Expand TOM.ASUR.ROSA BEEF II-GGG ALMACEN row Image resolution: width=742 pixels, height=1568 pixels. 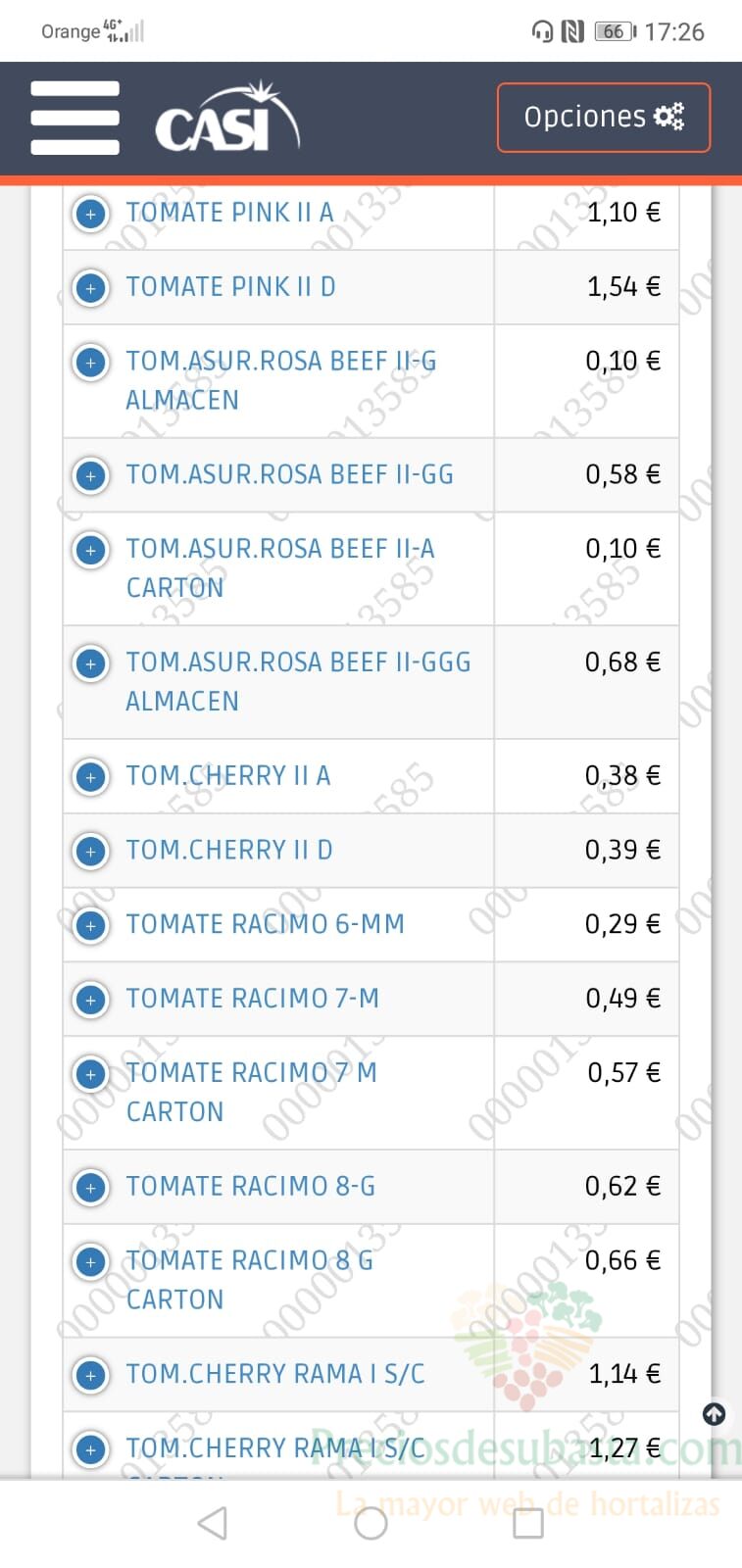[91, 663]
